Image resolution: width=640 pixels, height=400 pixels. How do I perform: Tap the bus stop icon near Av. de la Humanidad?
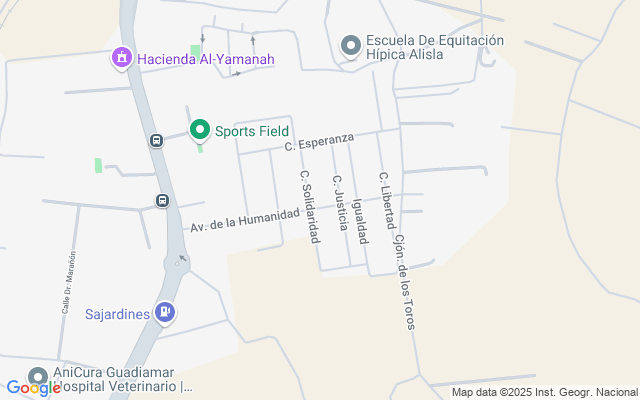[x=162, y=200]
